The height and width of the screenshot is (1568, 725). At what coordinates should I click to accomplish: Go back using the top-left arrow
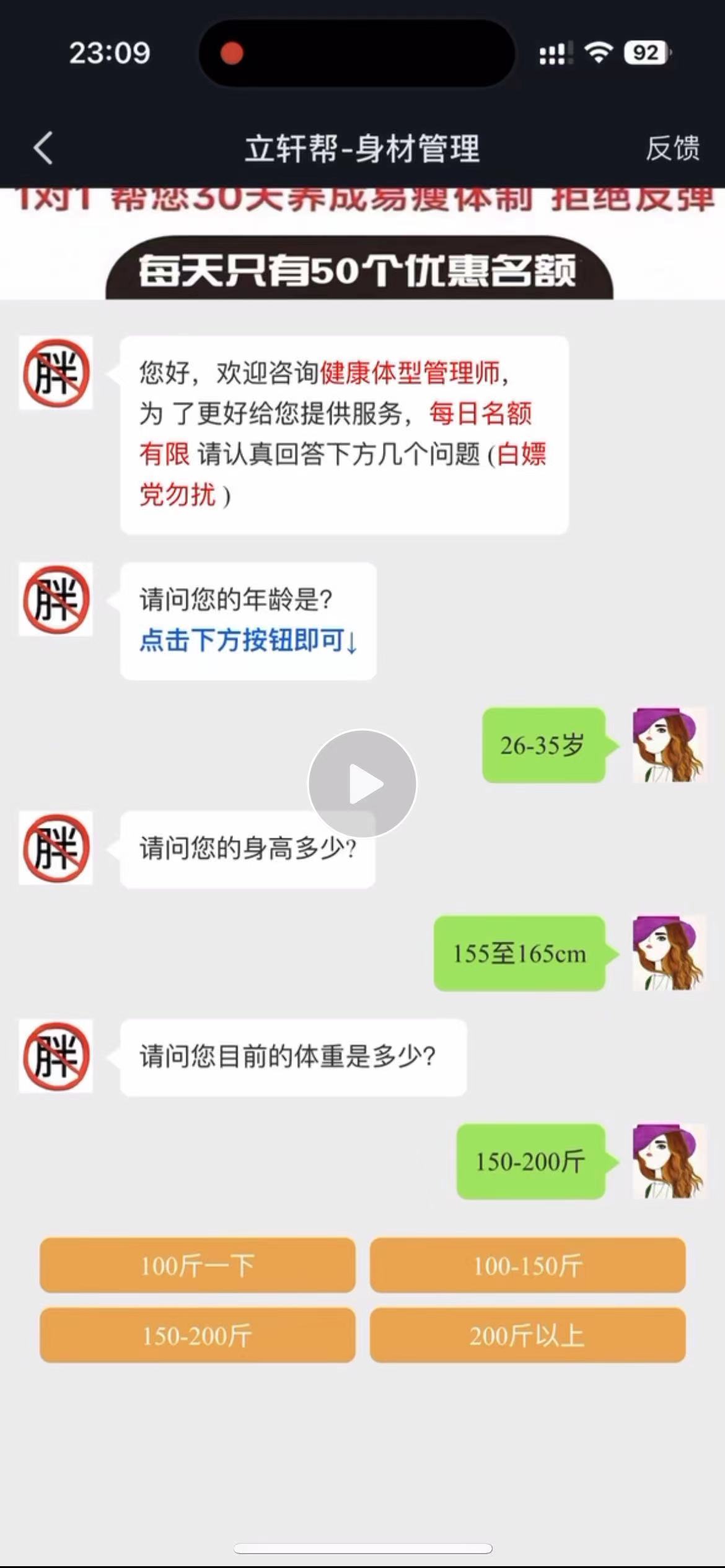tap(43, 148)
